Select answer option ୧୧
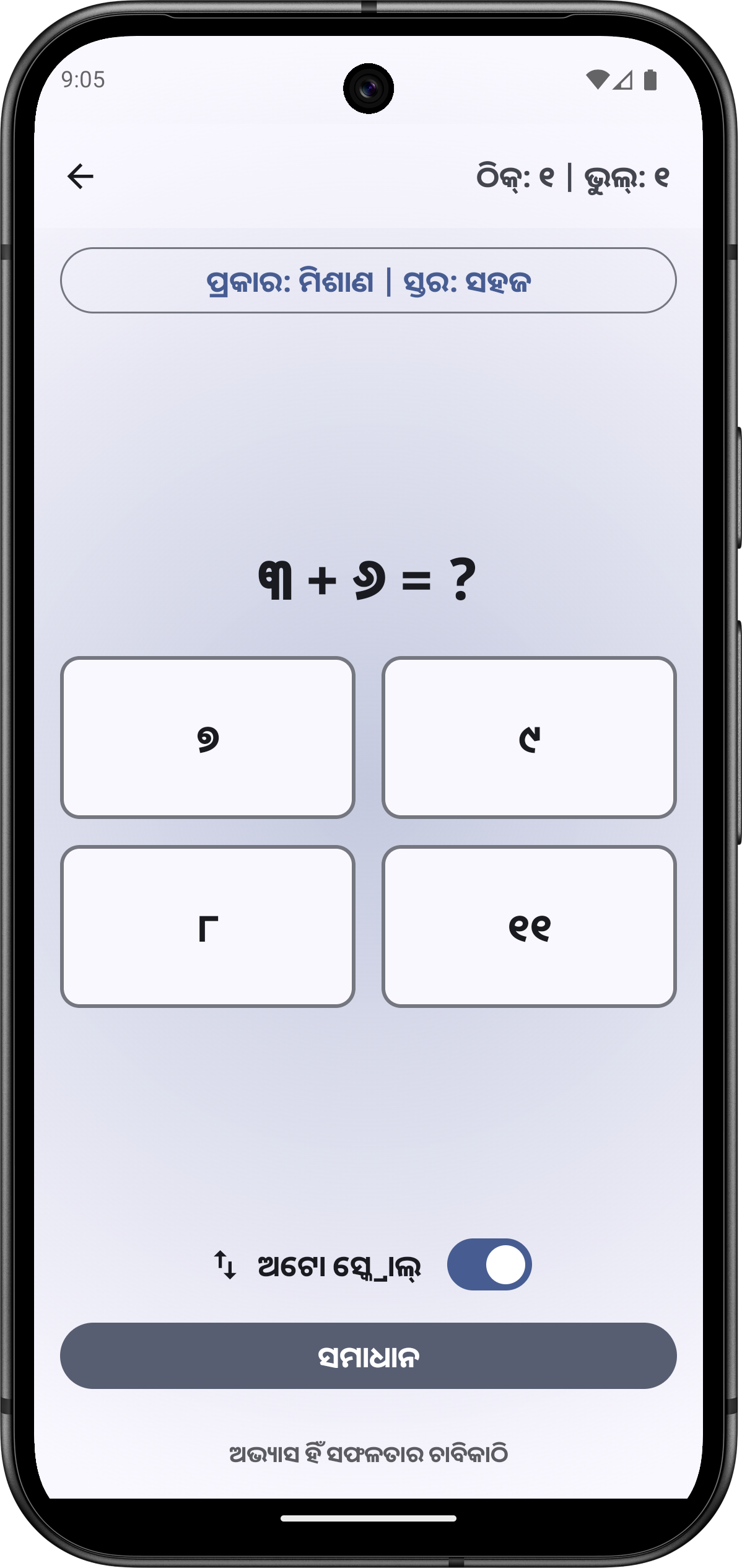Image resolution: width=742 pixels, height=1568 pixels. click(x=529, y=926)
